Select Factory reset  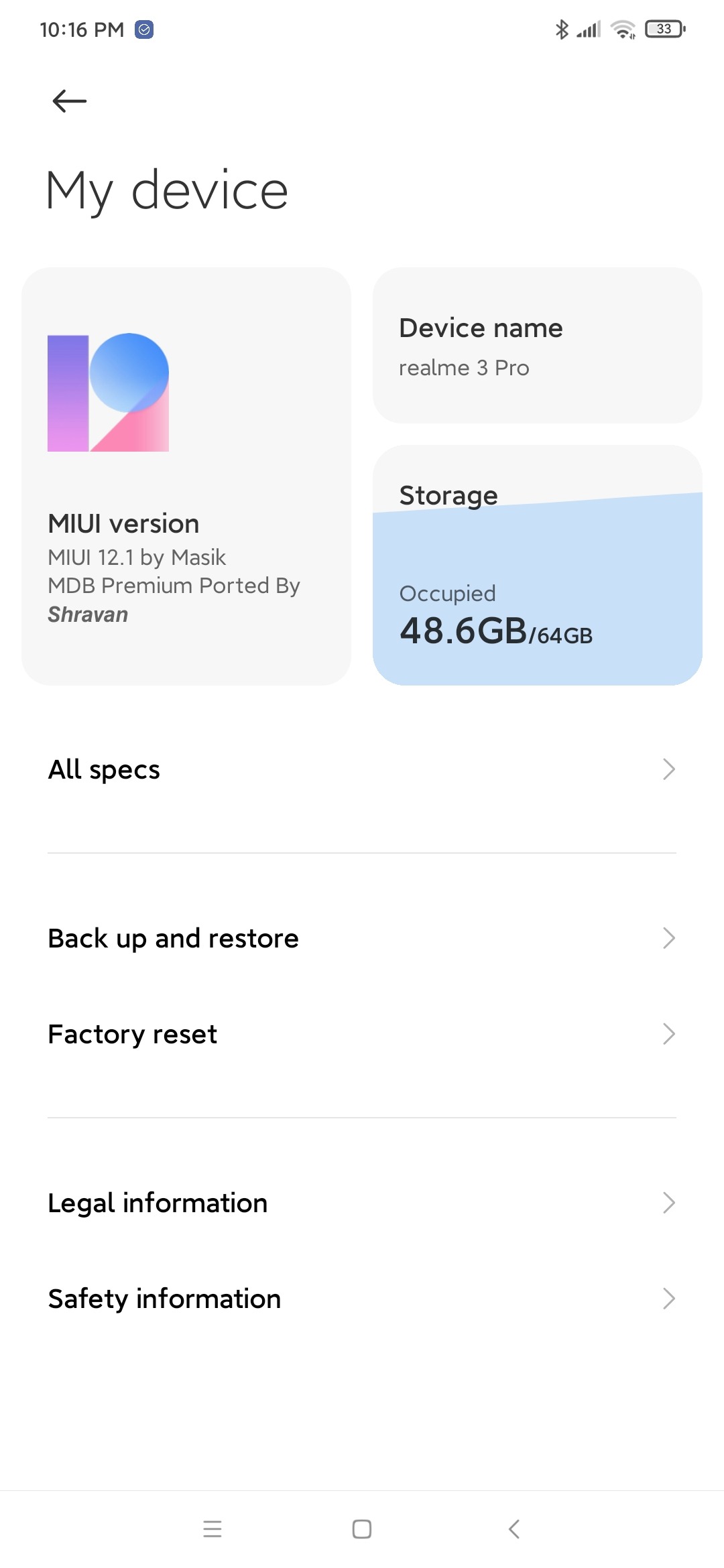point(362,1034)
